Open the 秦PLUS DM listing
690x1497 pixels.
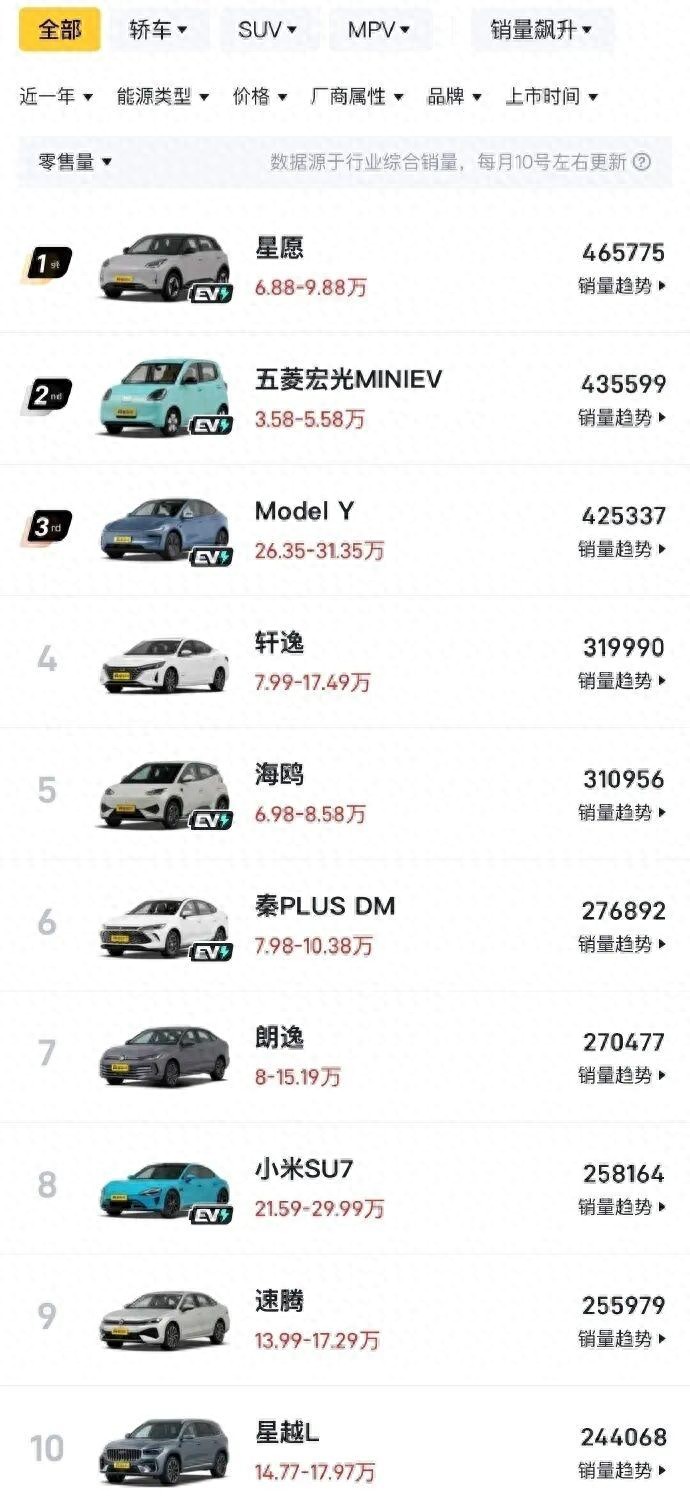[x=325, y=906]
